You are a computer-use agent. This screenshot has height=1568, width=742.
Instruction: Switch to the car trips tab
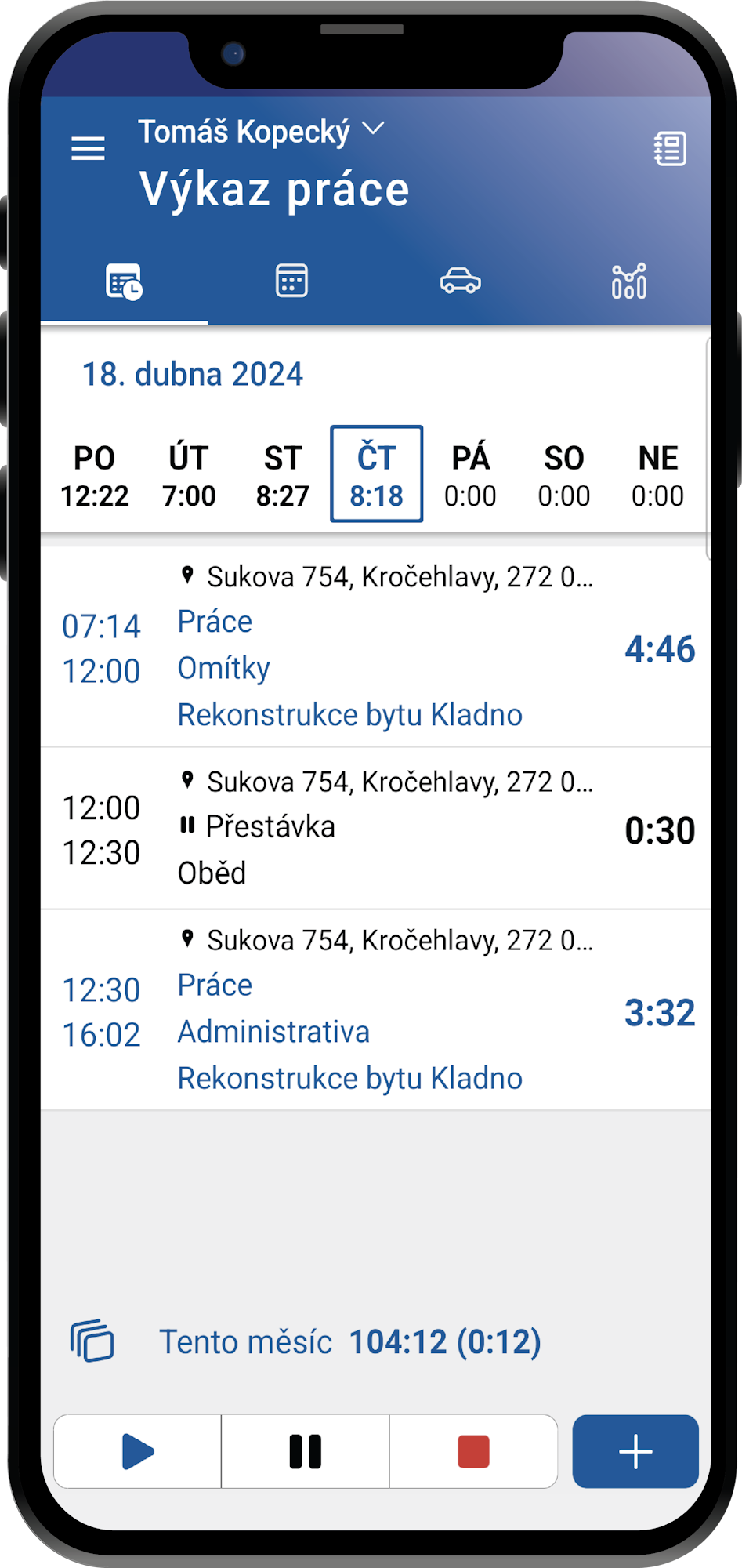click(461, 281)
